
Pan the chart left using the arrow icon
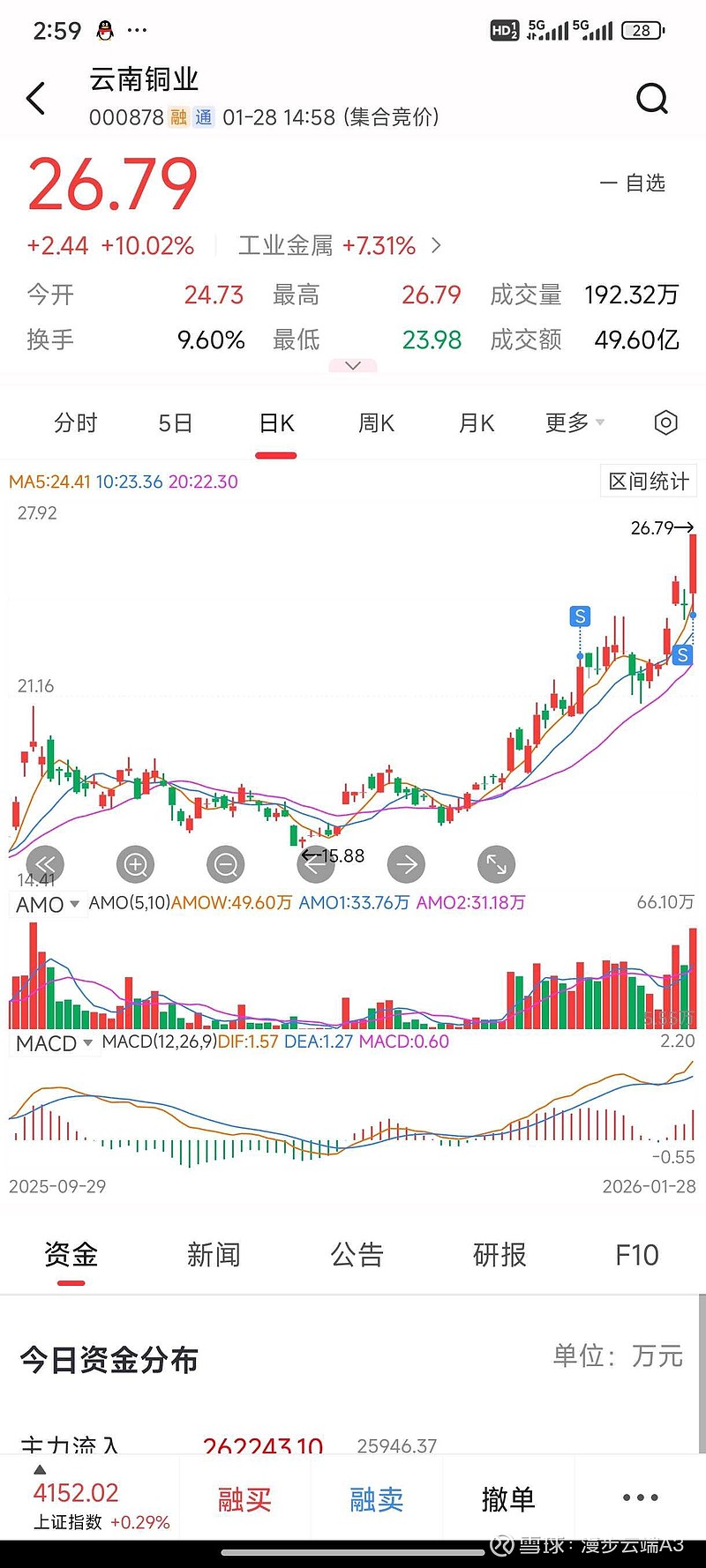pos(316,864)
